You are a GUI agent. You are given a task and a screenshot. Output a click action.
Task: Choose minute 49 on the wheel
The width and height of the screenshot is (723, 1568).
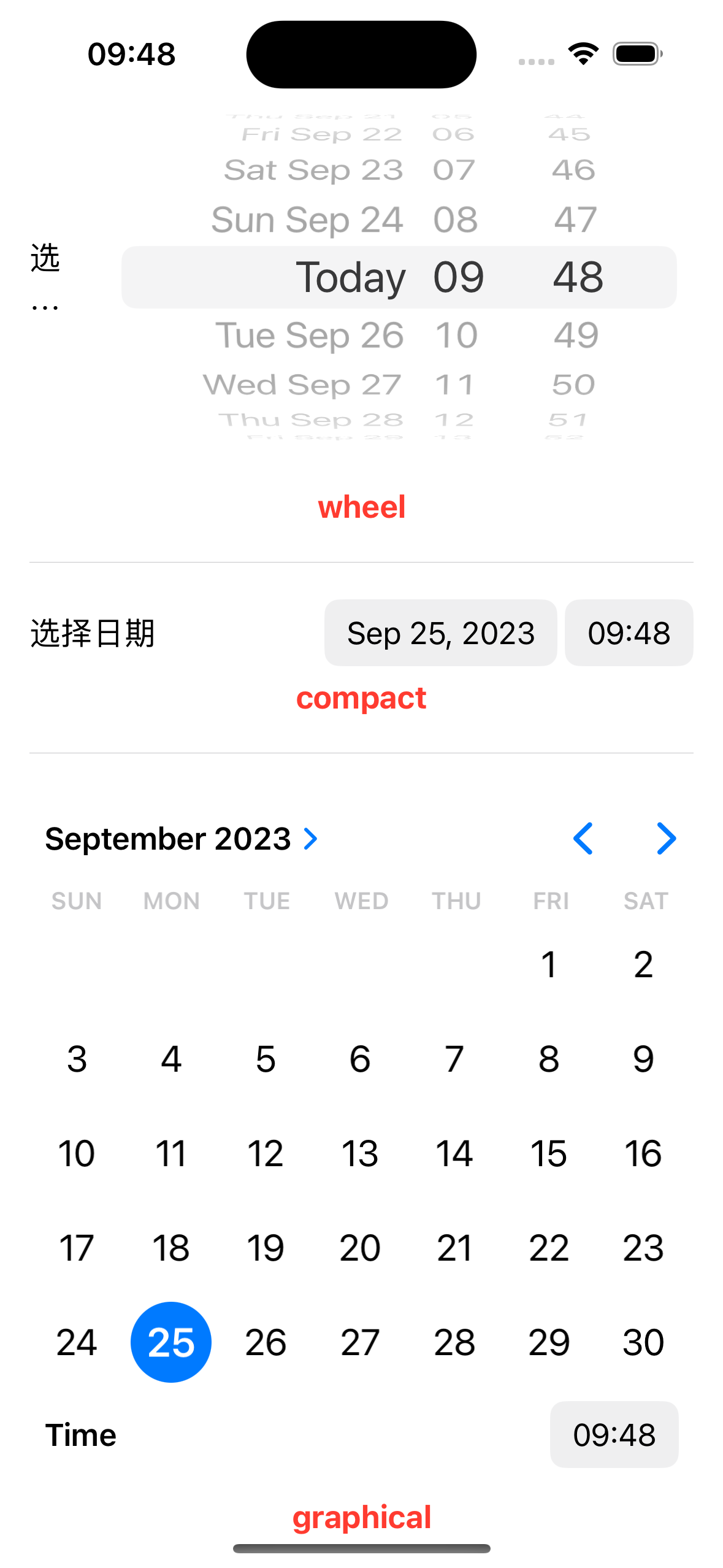[x=576, y=336]
